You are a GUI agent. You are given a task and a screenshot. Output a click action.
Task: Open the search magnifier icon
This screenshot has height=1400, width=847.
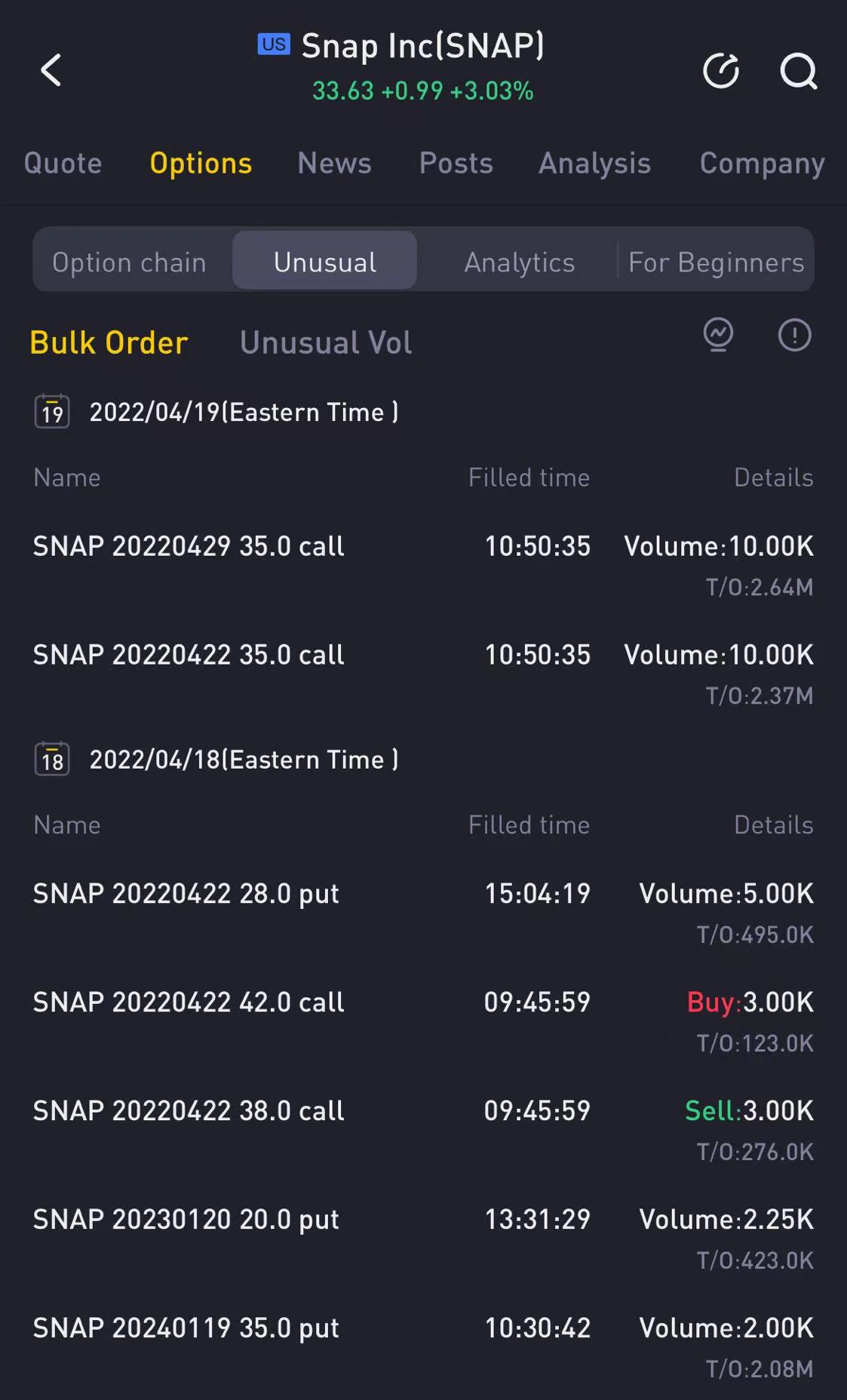pyautogui.click(x=798, y=71)
